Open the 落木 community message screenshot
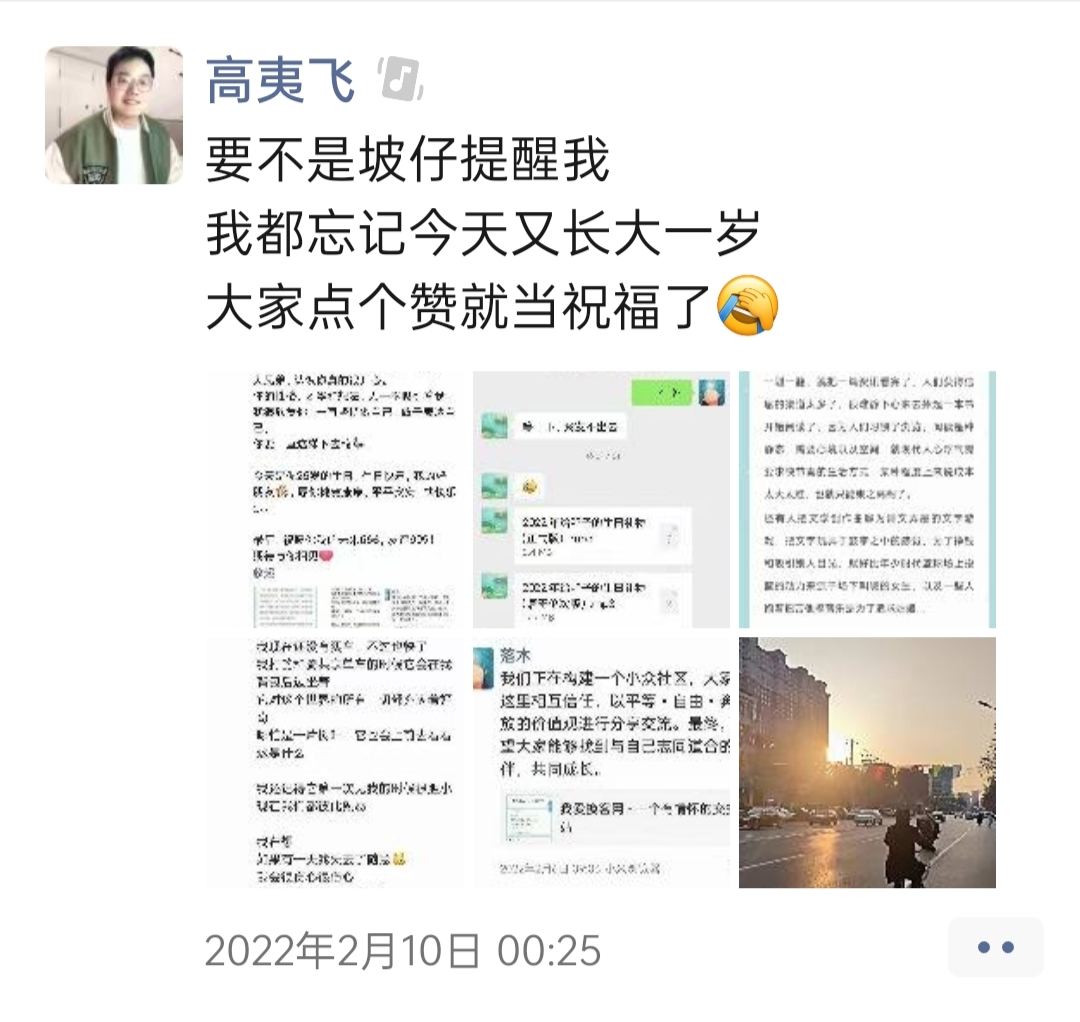The width and height of the screenshot is (1080, 1022). click(601, 762)
